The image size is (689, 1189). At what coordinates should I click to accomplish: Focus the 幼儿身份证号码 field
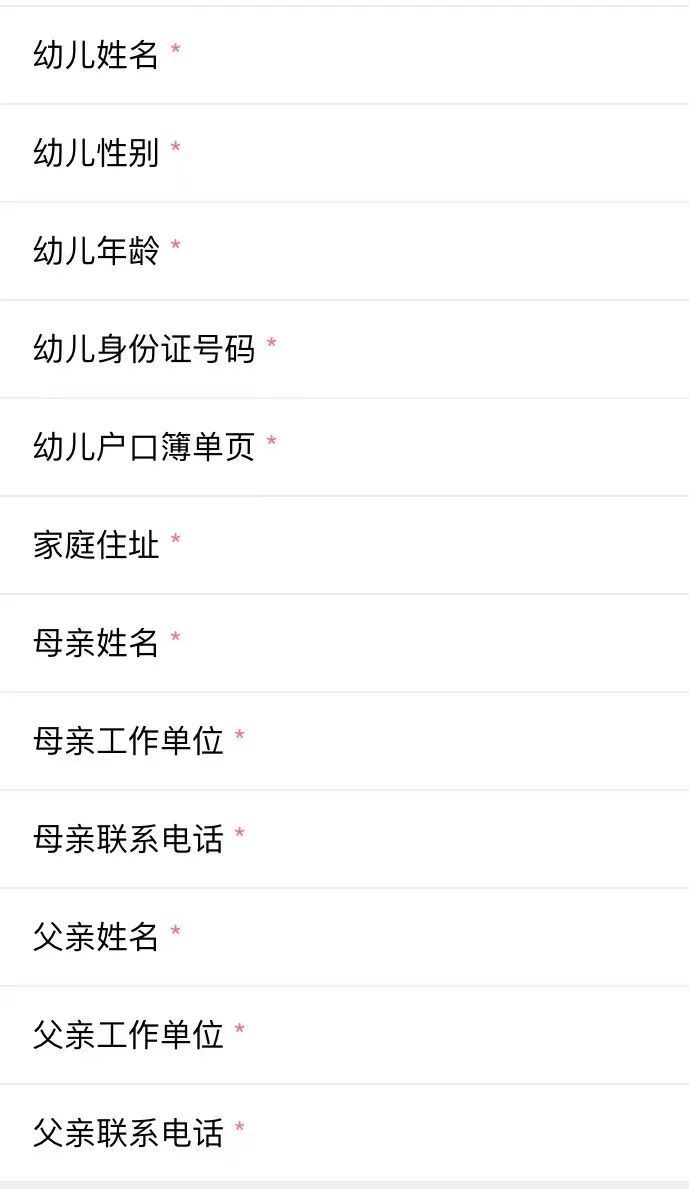tap(344, 349)
